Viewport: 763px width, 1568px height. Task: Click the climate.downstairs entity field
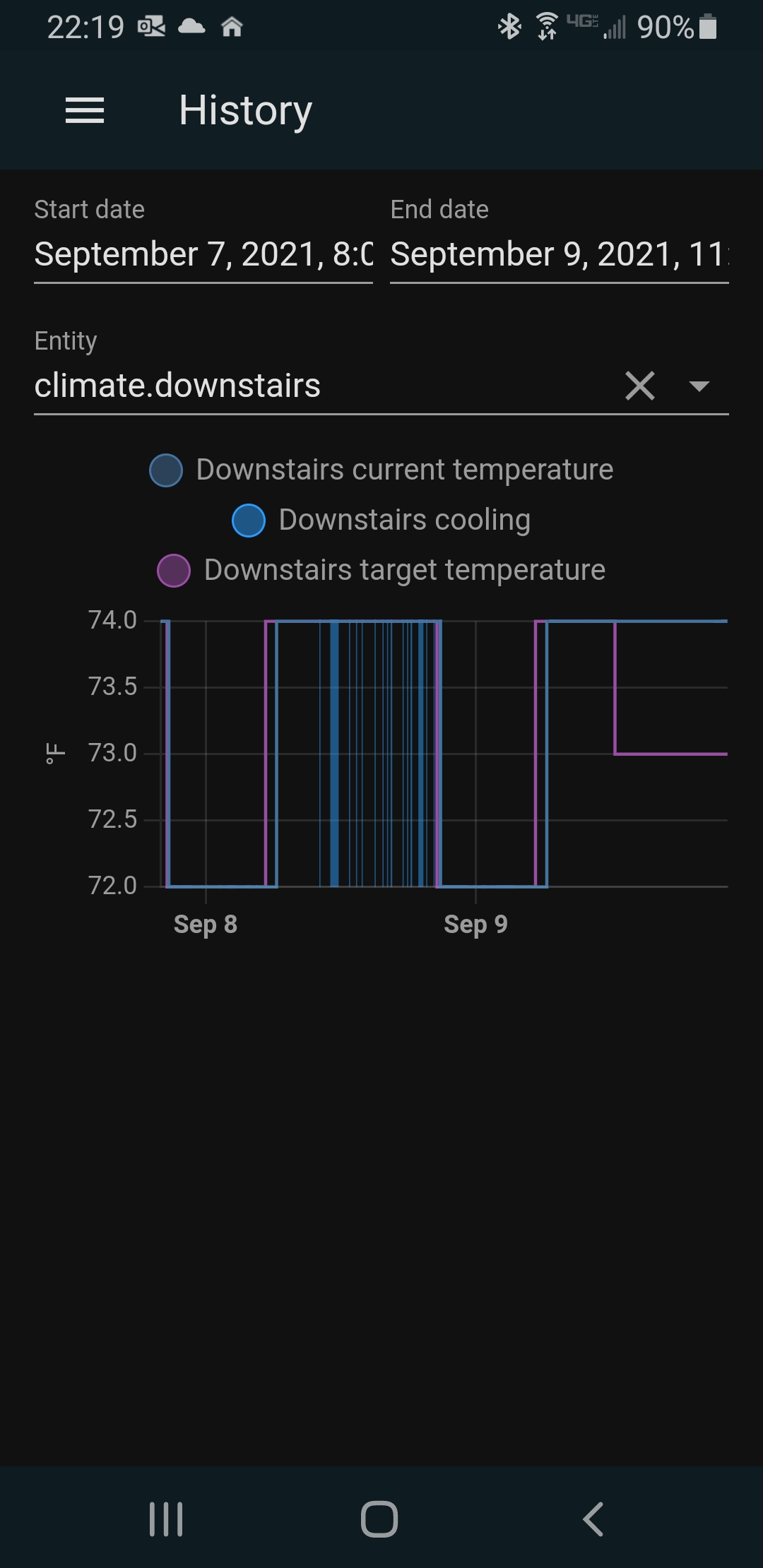click(178, 386)
